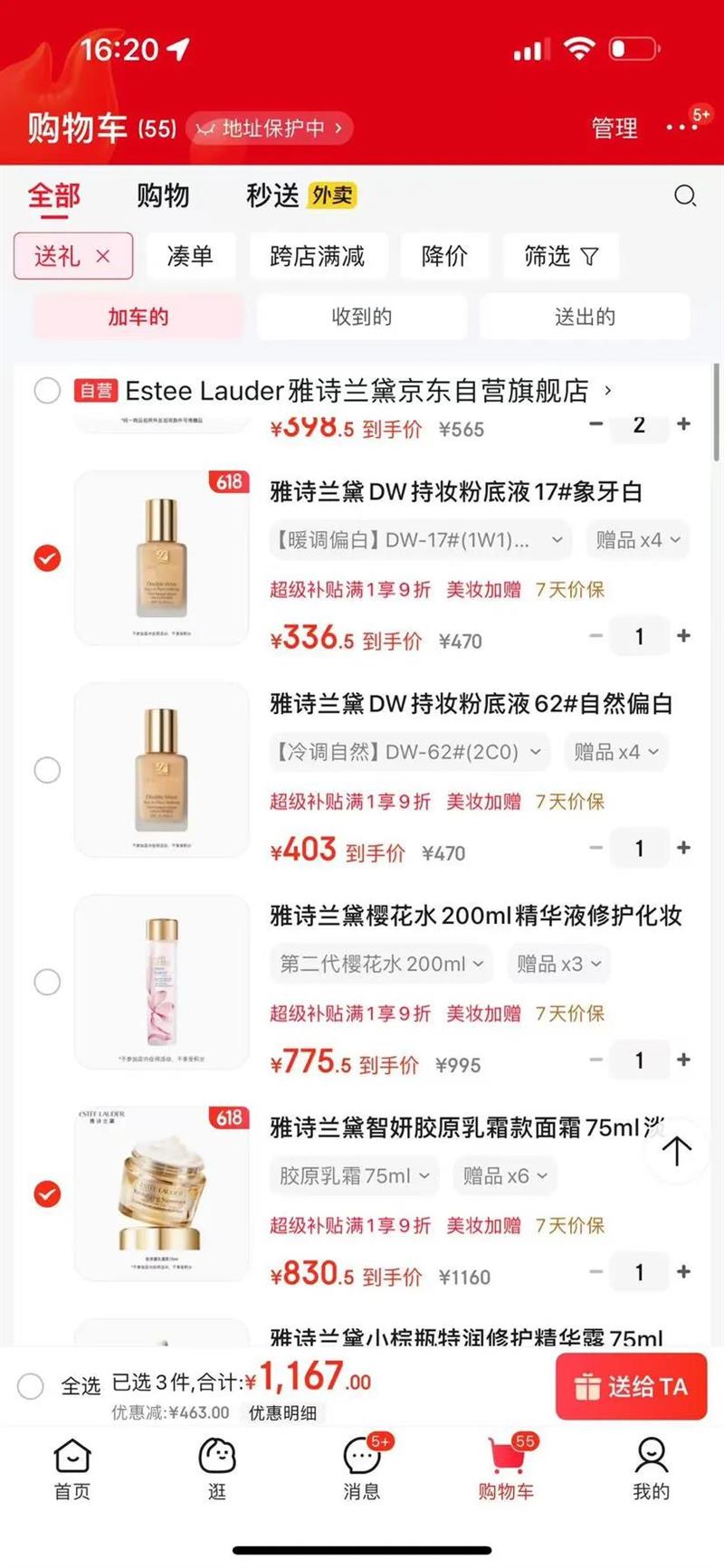Select the DW 62#自然偏白 foundation checkbox
This screenshot has width=724, height=1568.
pyautogui.click(x=47, y=770)
